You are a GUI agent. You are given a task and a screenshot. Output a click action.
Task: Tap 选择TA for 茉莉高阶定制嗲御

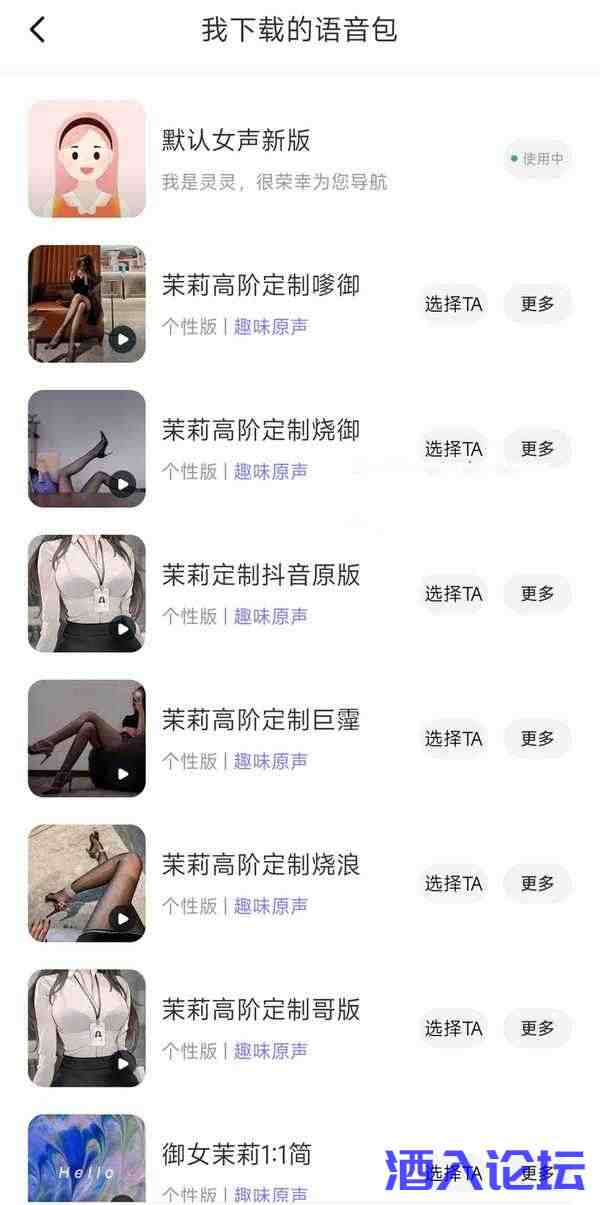point(453,304)
